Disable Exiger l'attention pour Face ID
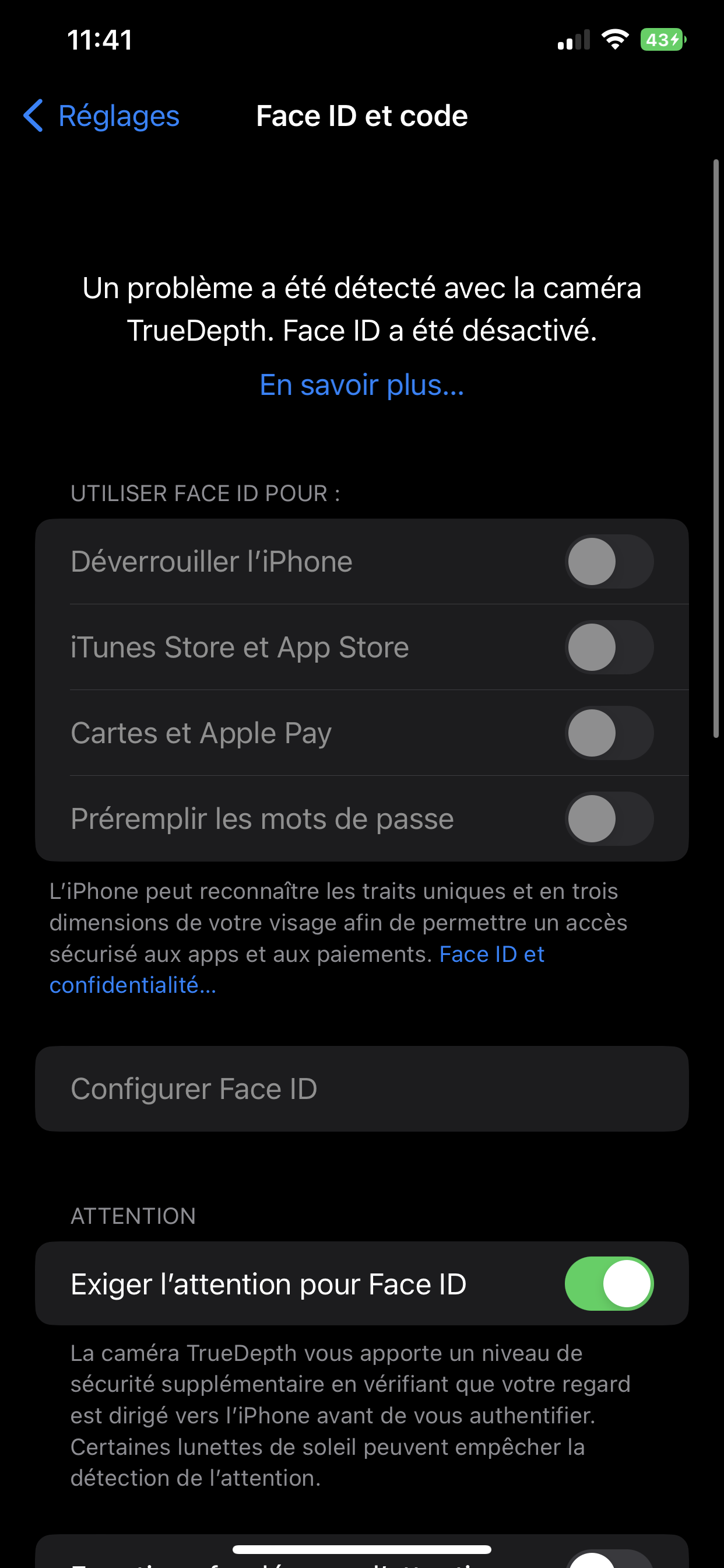The image size is (724, 1568). [609, 1284]
